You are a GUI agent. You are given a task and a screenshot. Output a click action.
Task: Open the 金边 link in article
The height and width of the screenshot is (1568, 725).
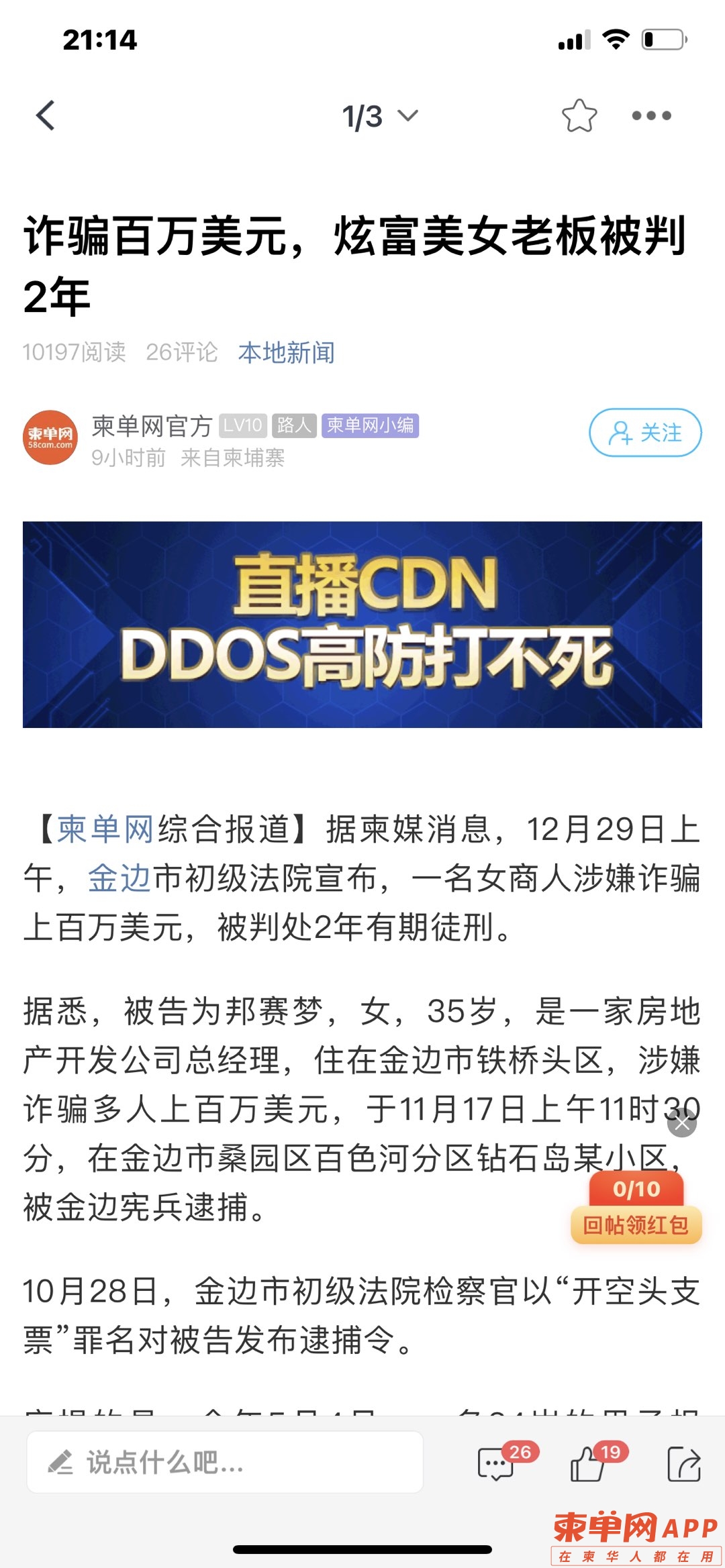[119, 878]
